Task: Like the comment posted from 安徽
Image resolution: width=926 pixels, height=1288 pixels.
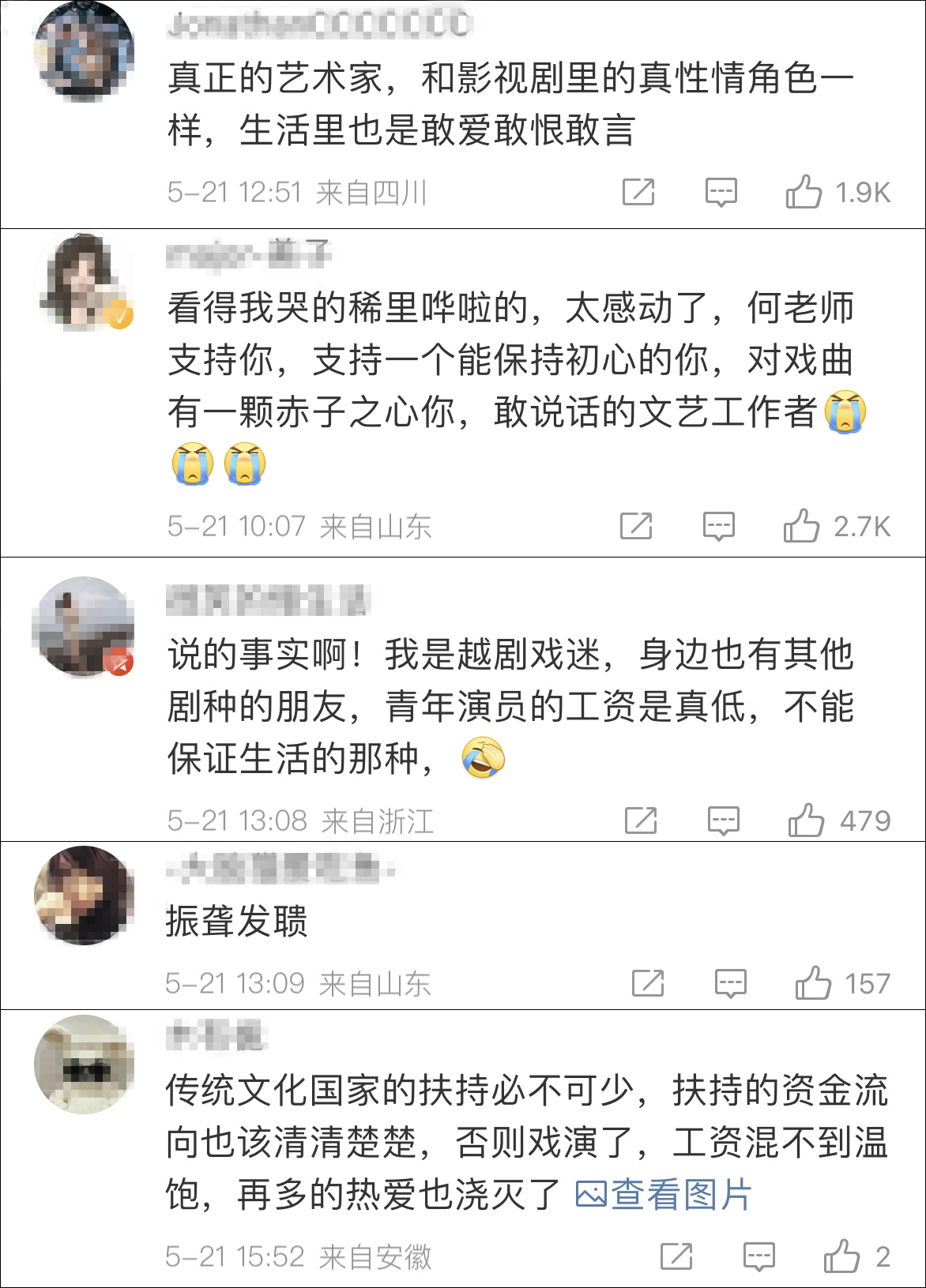Action: coord(841,1256)
